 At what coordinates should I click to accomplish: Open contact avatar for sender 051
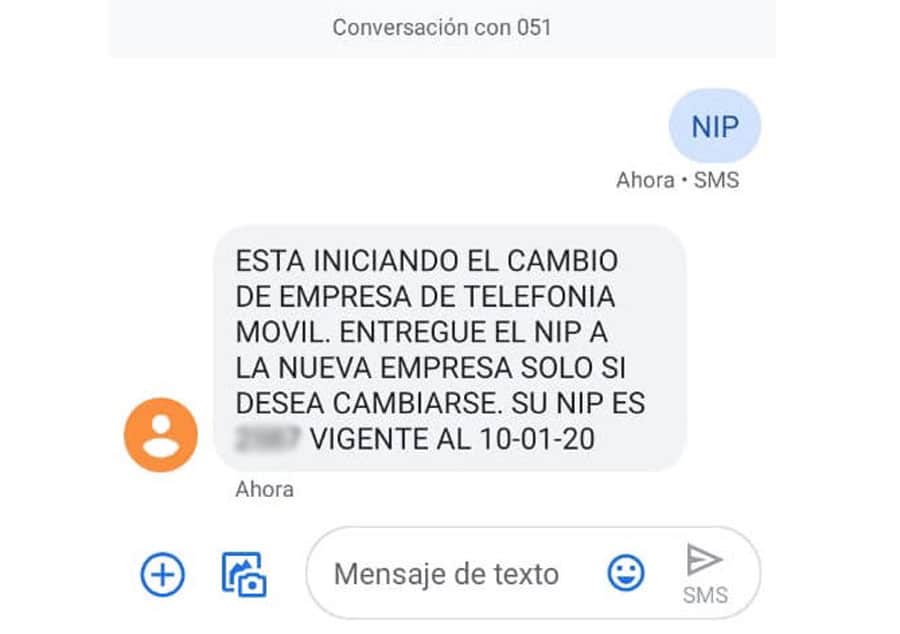pos(161,435)
